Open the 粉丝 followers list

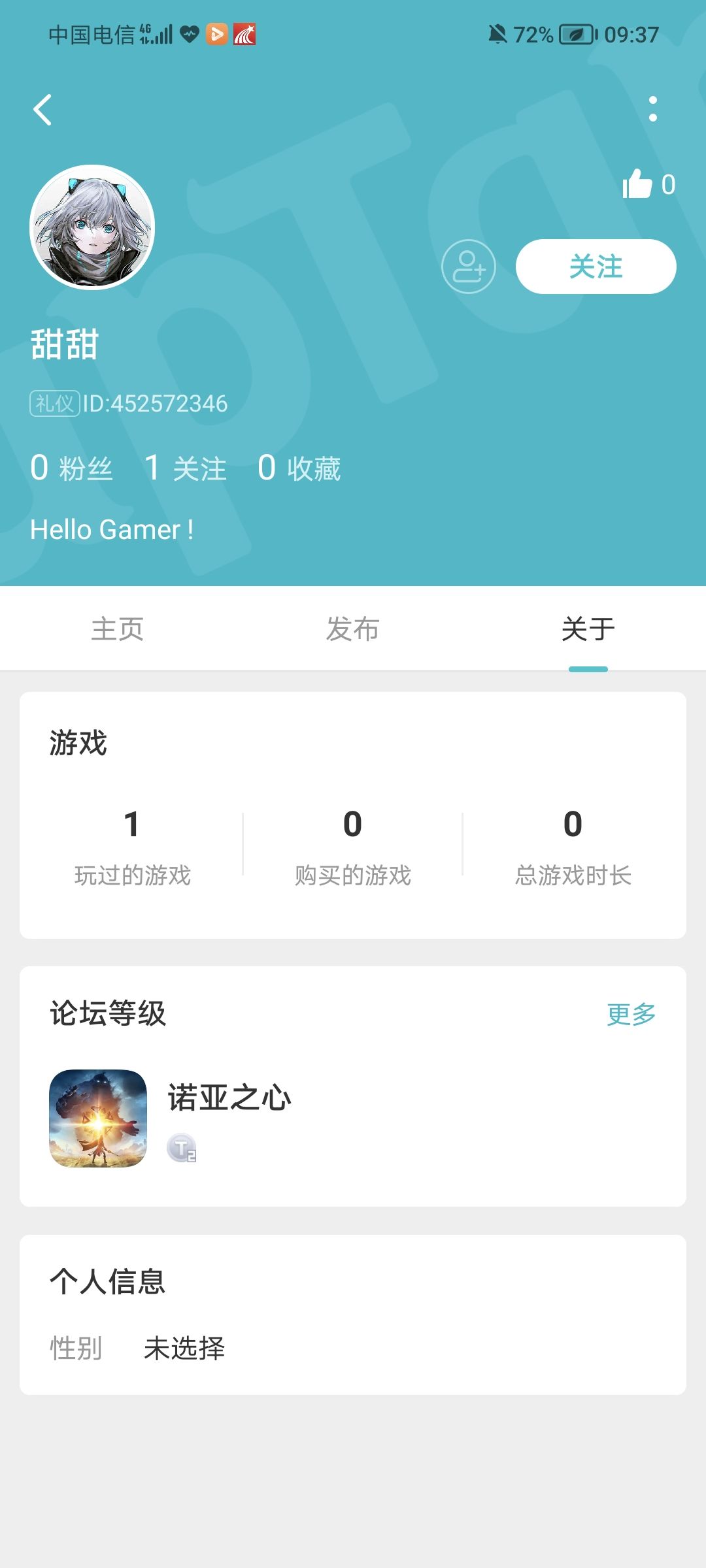coord(71,468)
